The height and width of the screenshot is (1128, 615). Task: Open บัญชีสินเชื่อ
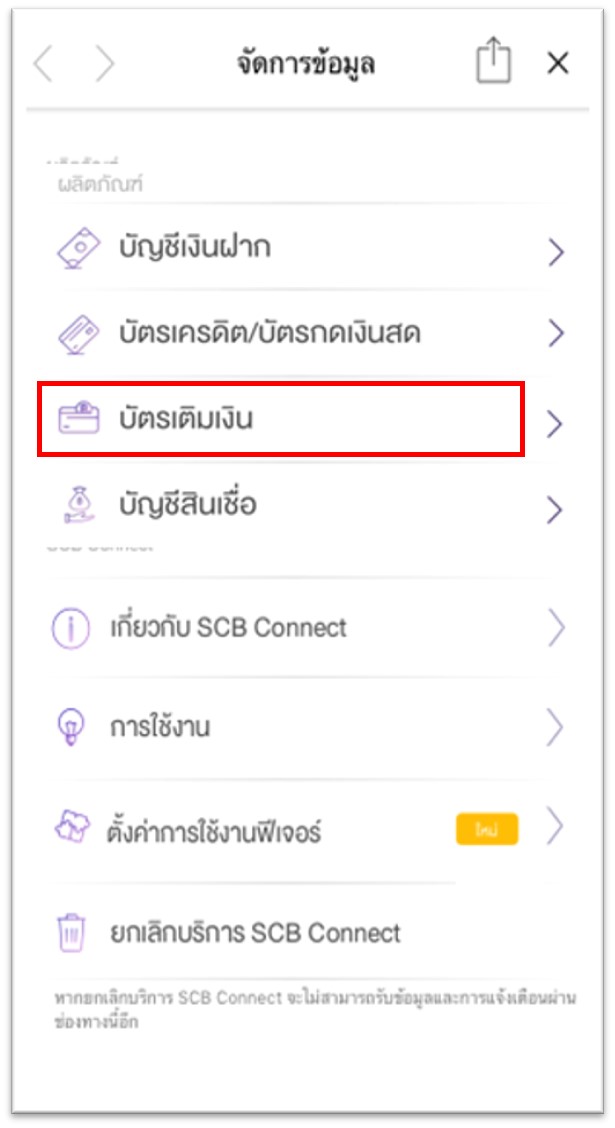click(x=309, y=506)
